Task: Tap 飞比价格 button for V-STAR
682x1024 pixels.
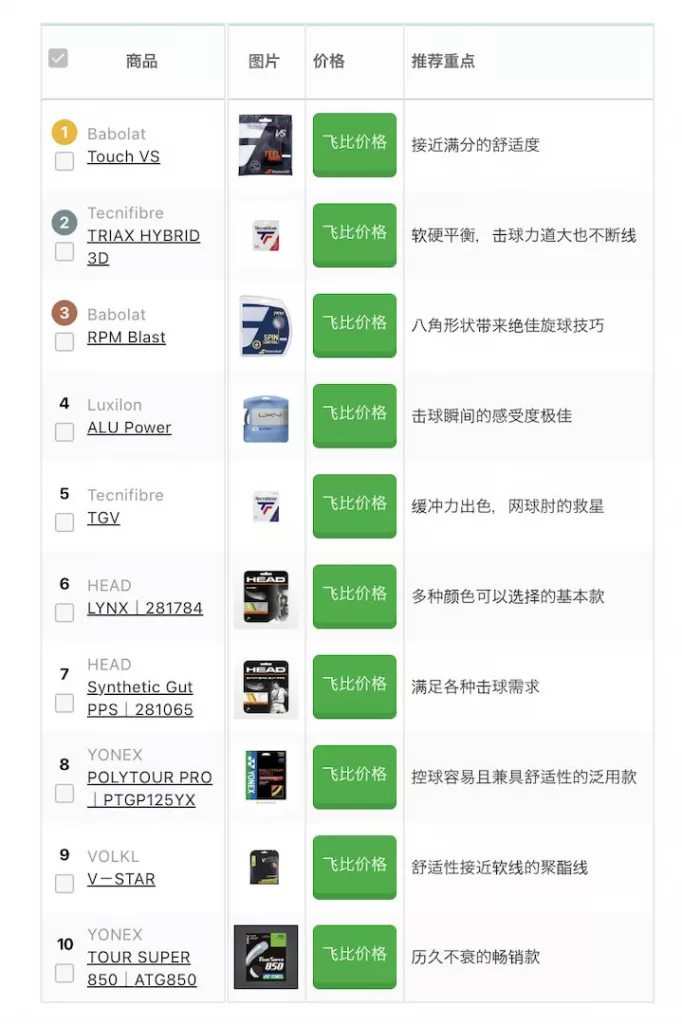Action: 354,865
